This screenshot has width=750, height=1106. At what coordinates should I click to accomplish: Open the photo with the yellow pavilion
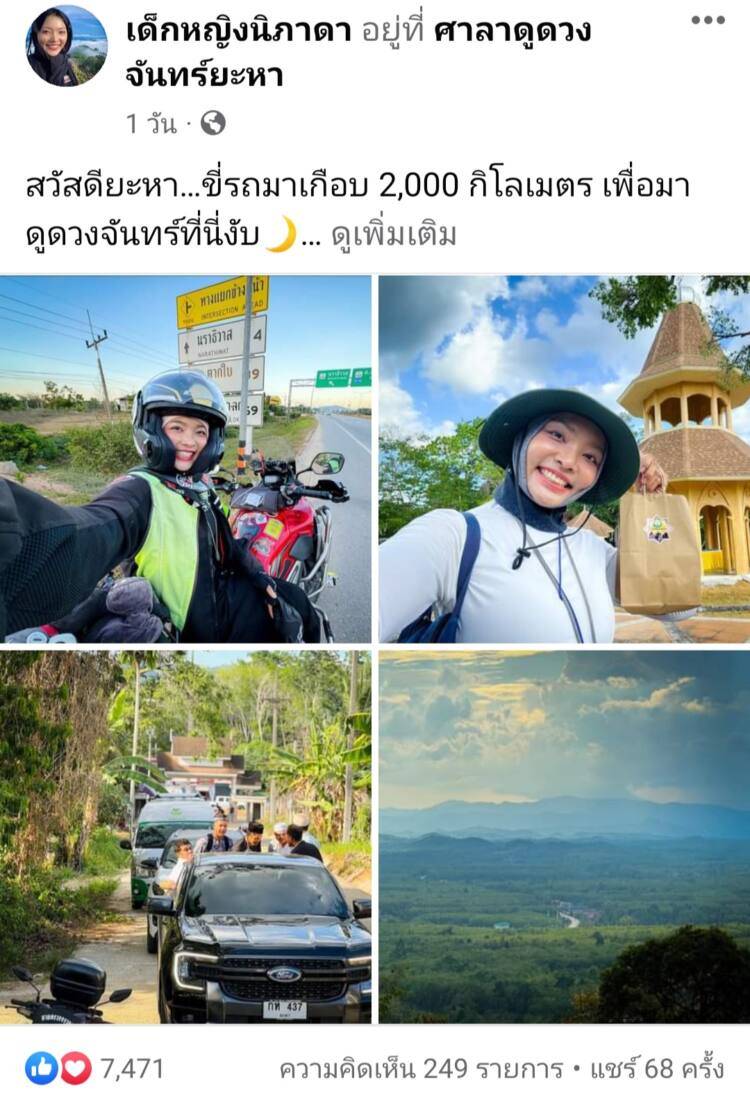coord(564,459)
